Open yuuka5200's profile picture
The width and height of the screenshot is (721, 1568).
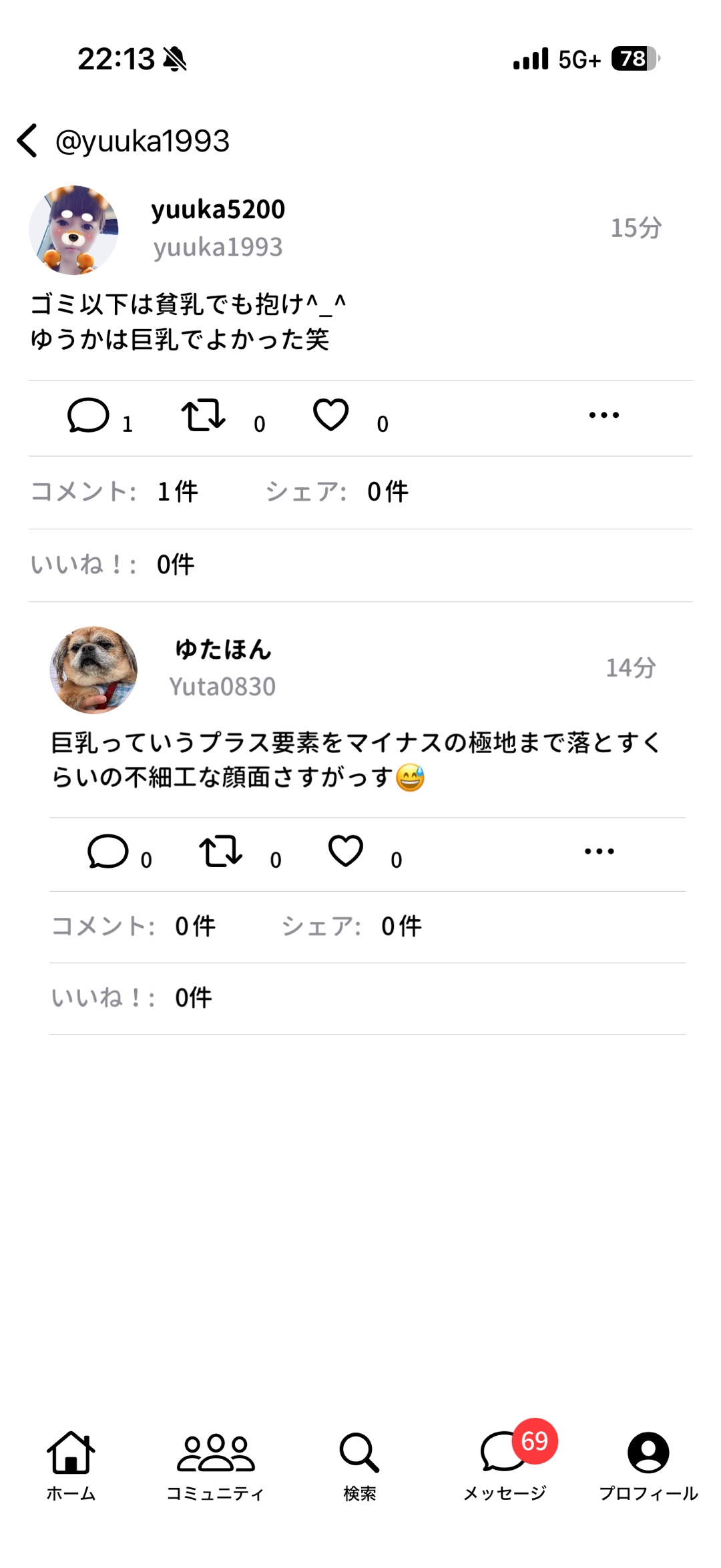(73, 230)
